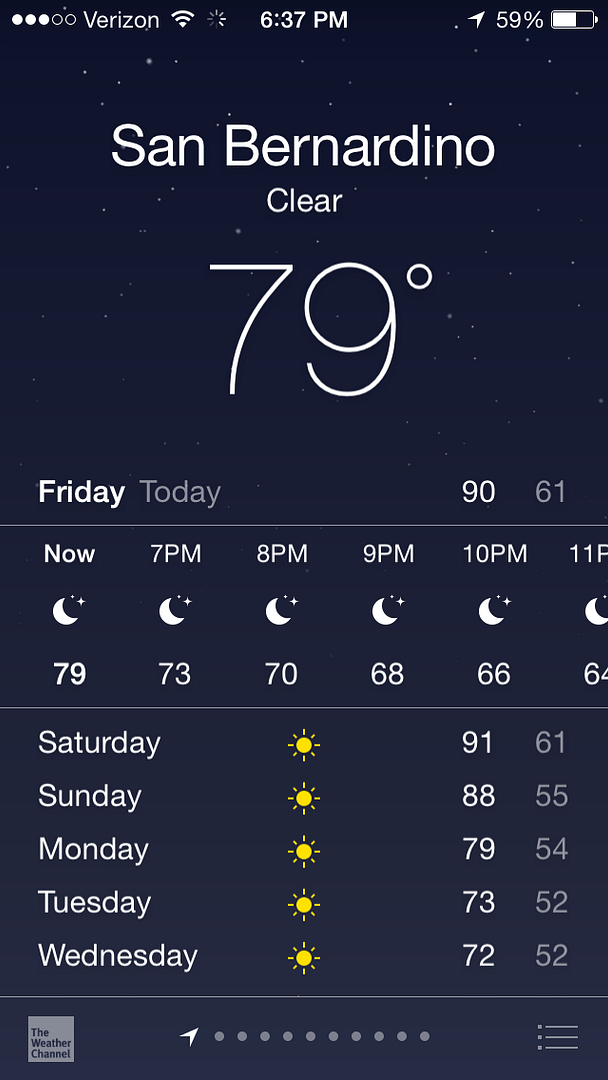Tap the page indicator dots

(x=304, y=1036)
